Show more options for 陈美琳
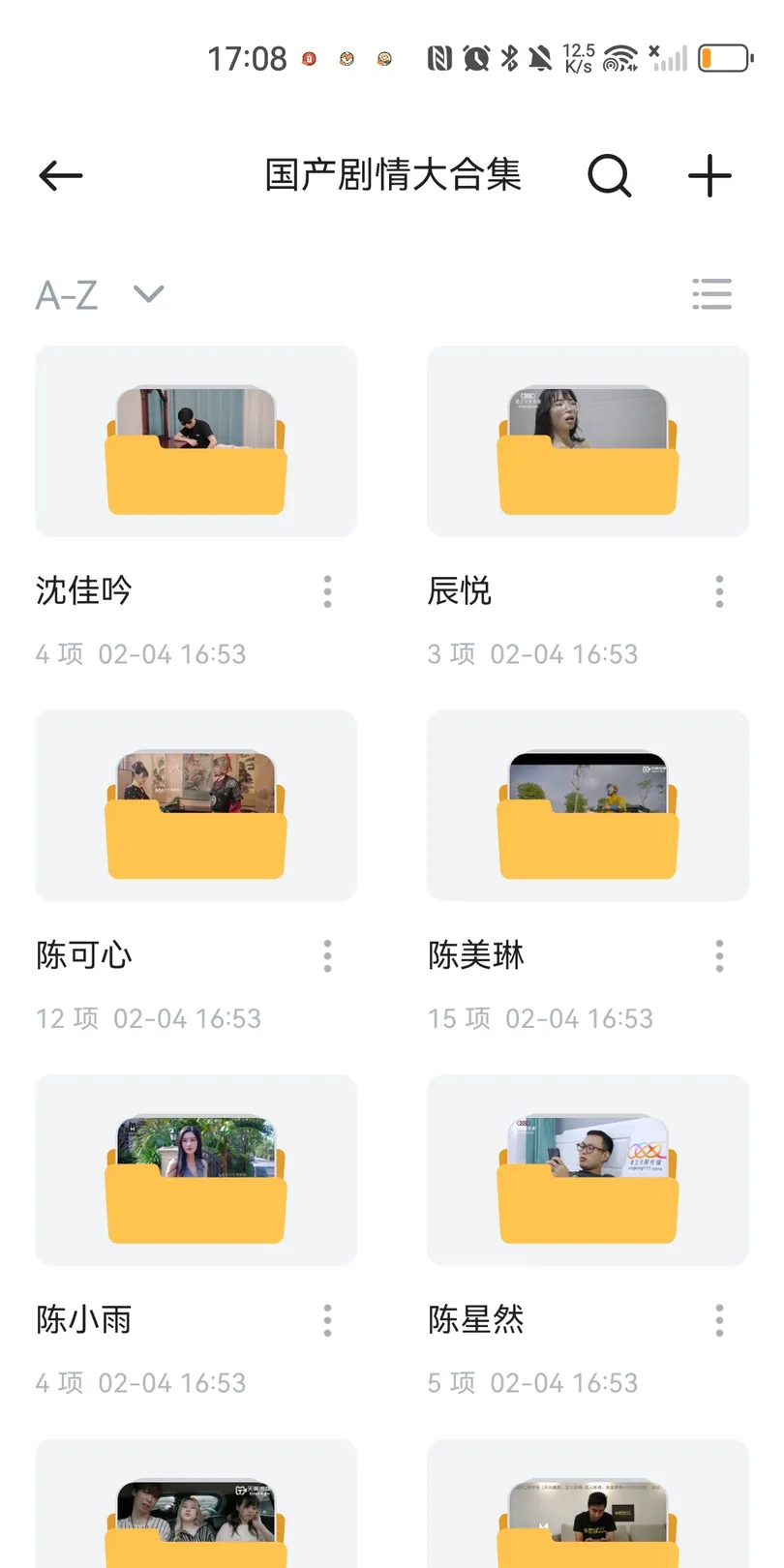The image size is (784, 1568). 719,956
